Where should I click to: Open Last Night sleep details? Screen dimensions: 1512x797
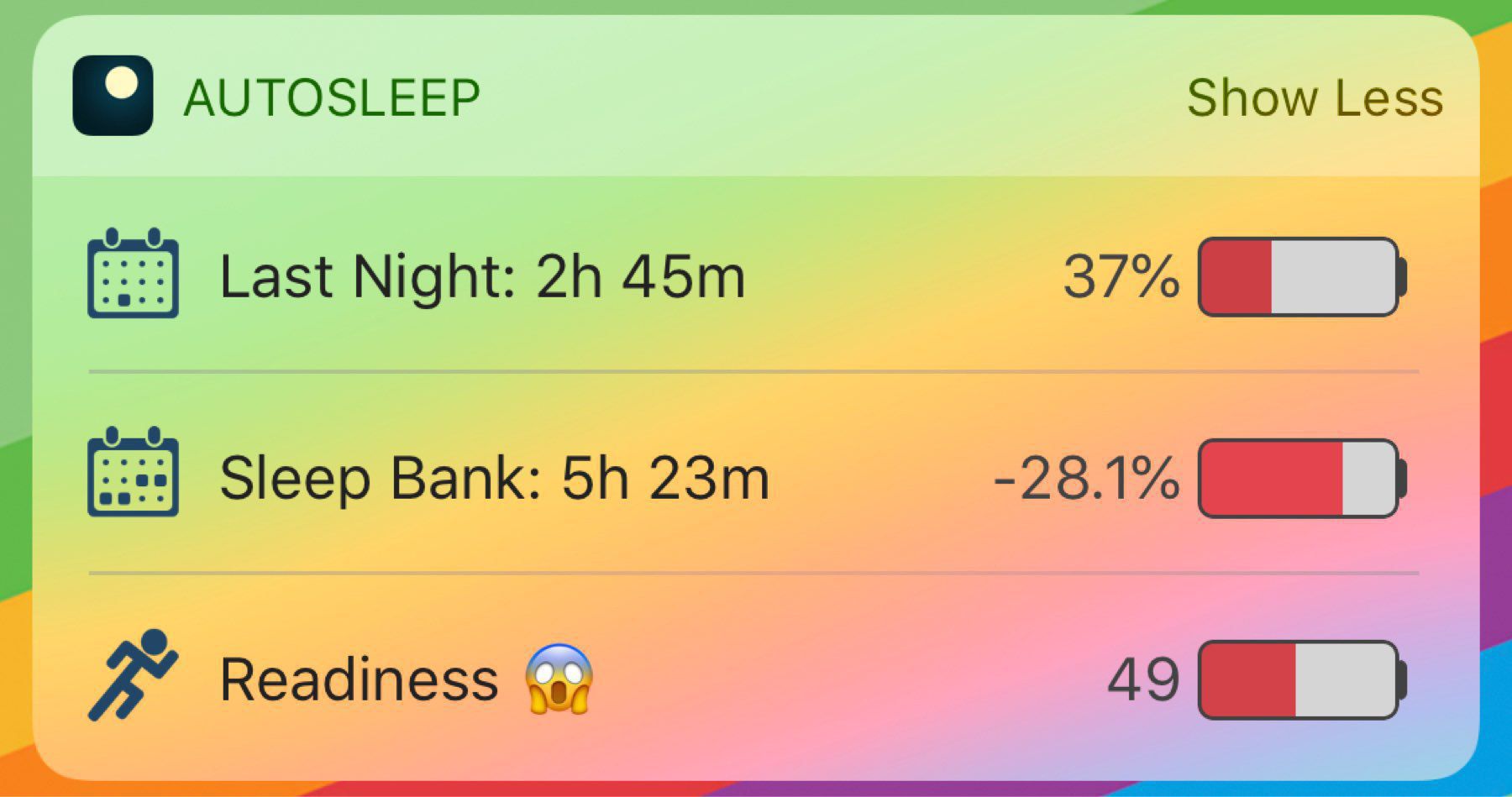pyautogui.click(x=481, y=276)
